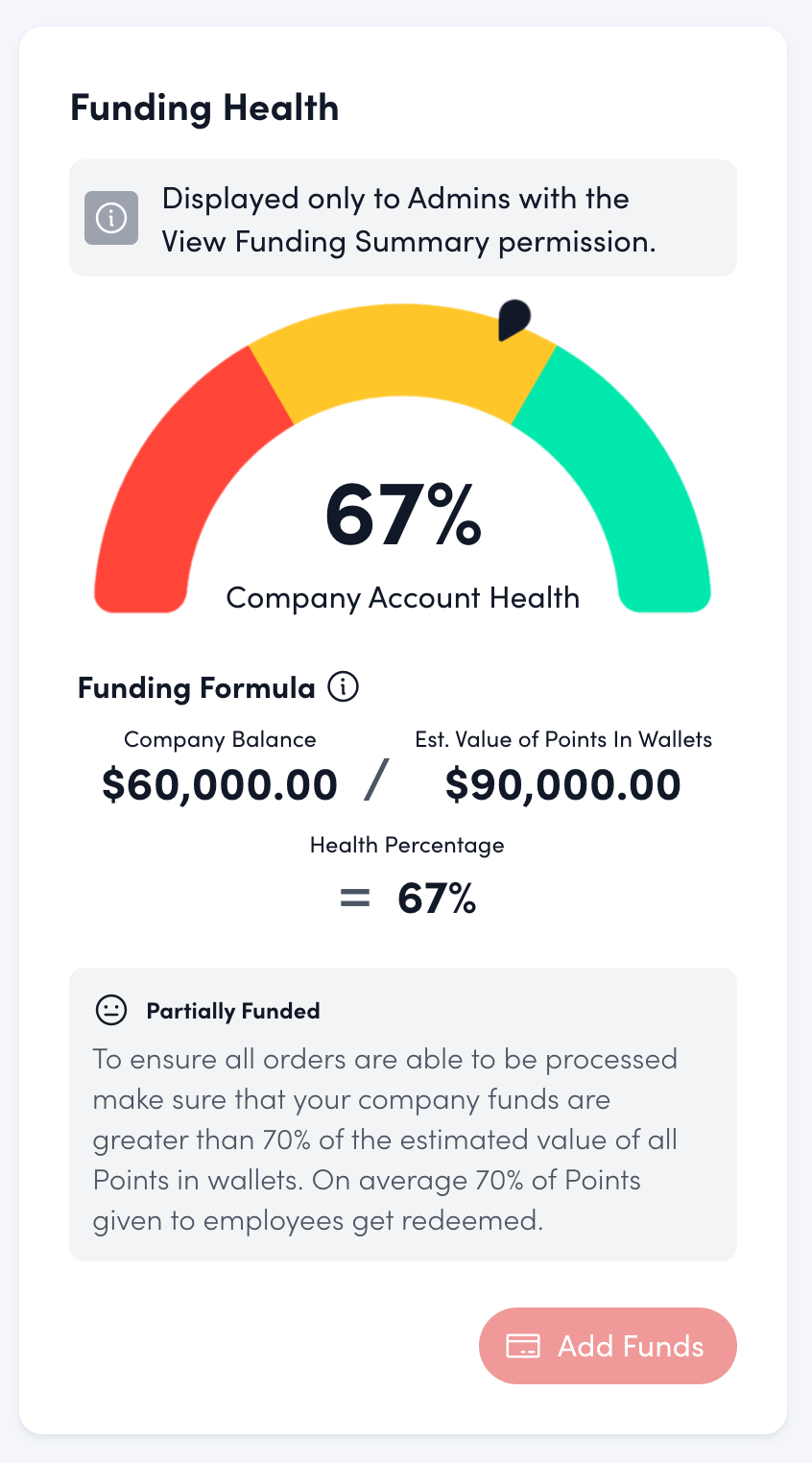Open the Funding Formula info icon
812x1463 pixels.
pos(344,687)
